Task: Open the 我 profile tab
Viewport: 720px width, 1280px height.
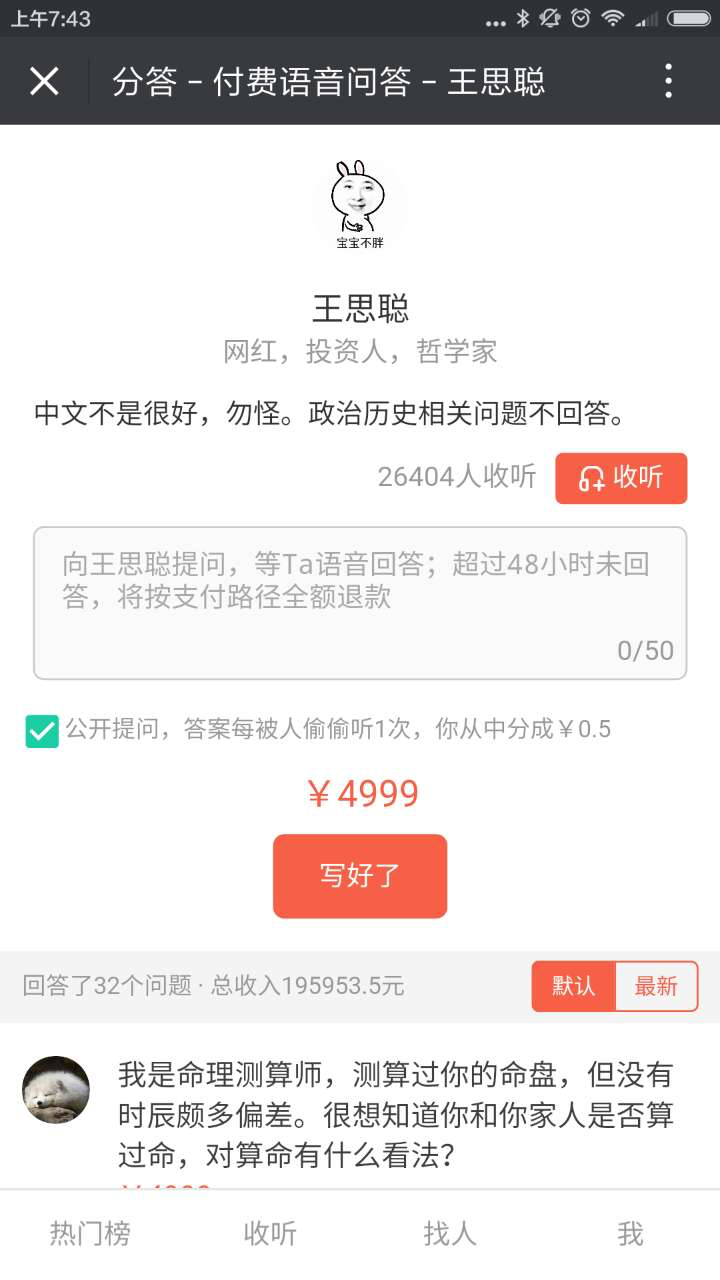Action: (630, 1234)
